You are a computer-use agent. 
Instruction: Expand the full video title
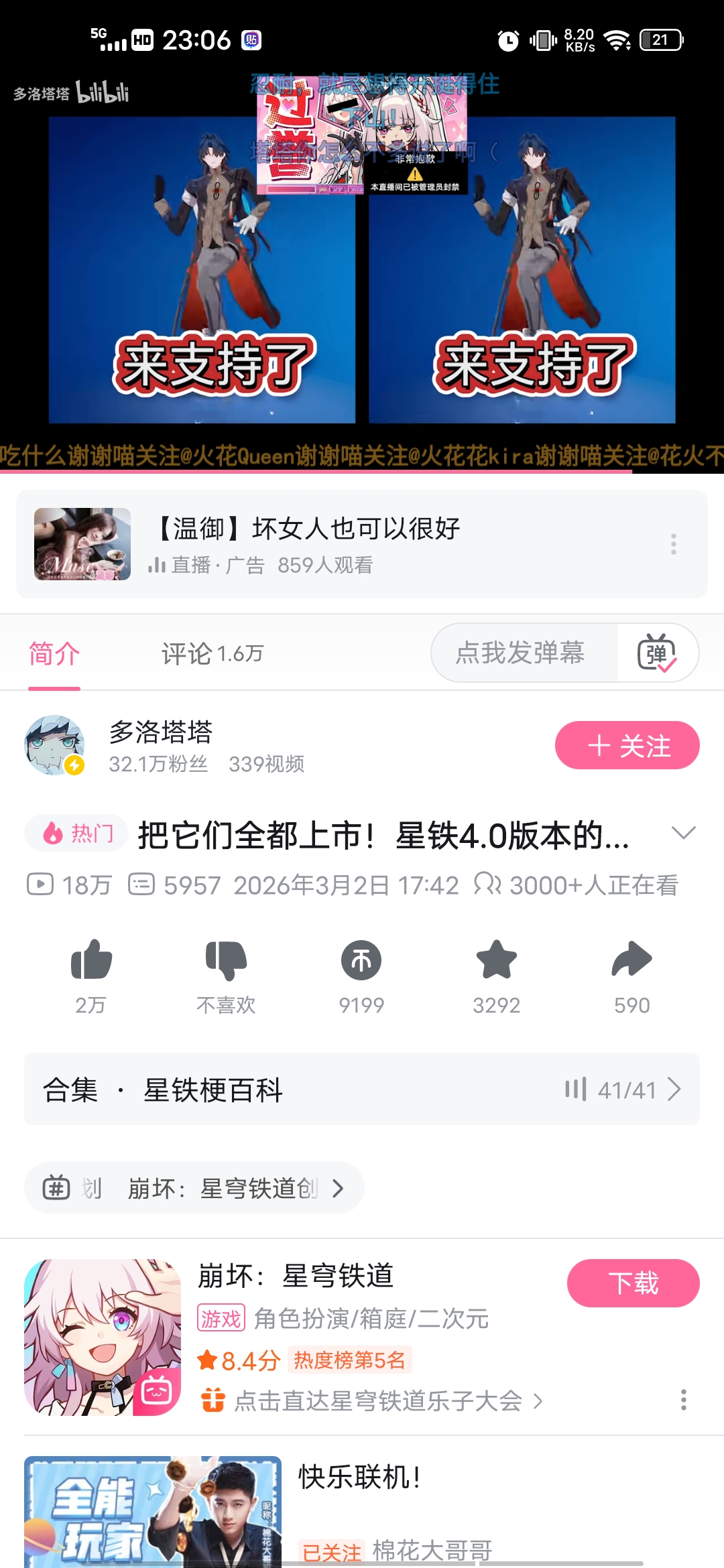coord(683,834)
